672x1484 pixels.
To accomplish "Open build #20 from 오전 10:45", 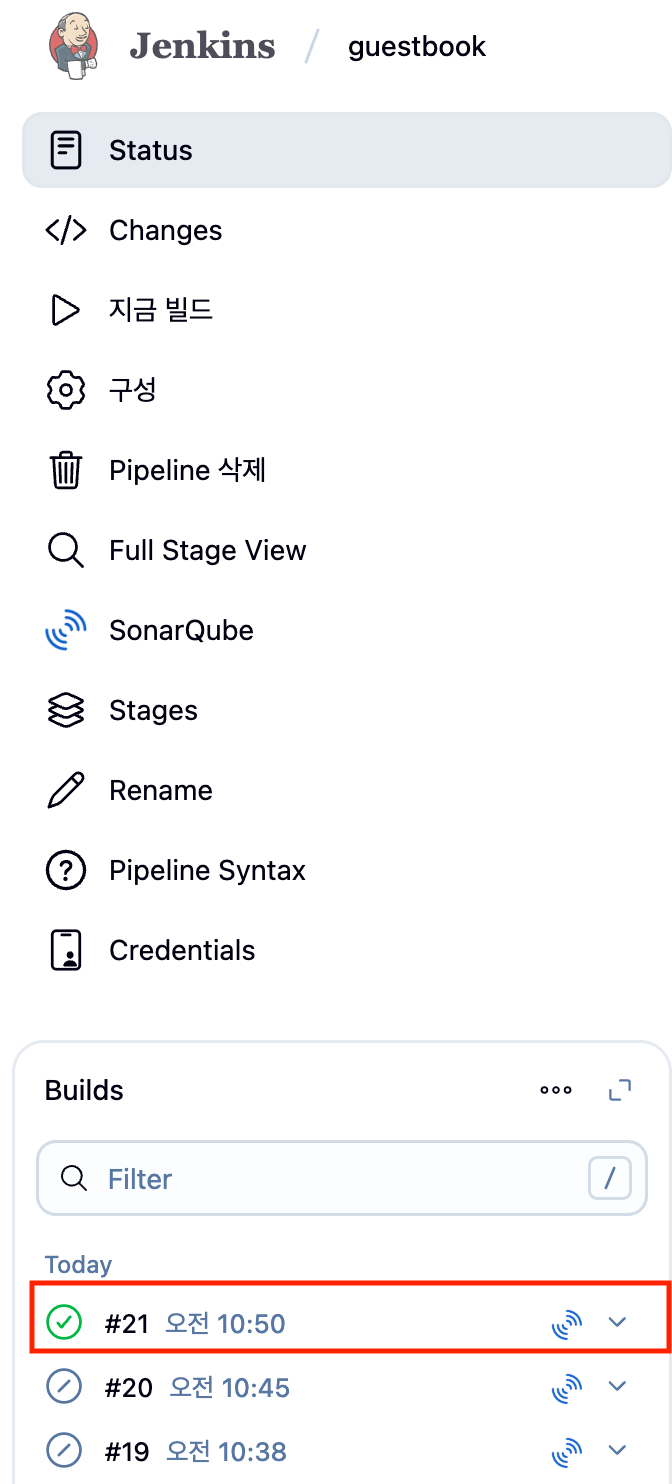I will point(128,1387).
